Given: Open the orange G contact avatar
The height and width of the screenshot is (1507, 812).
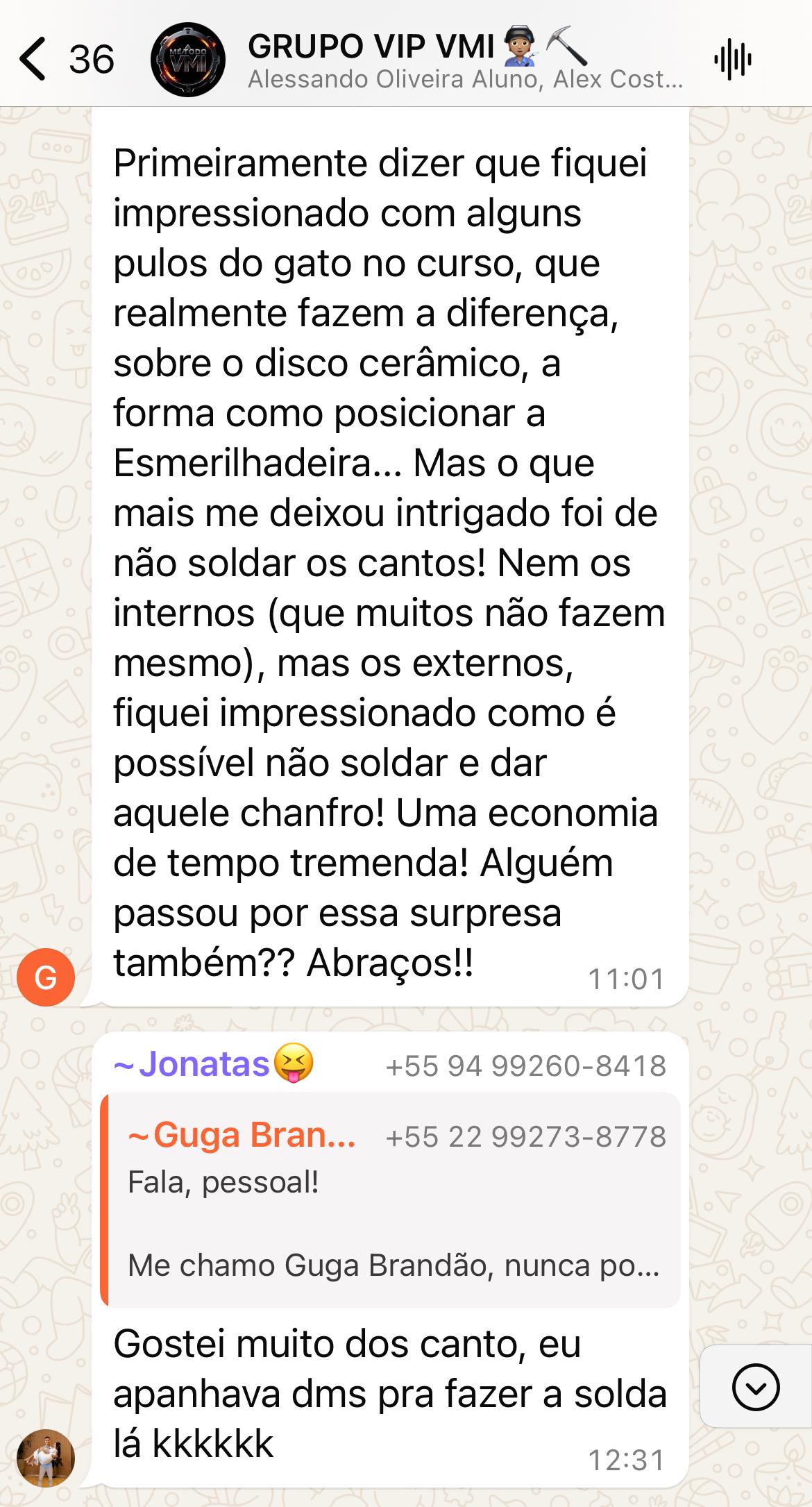Looking at the screenshot, I should pyautogui.click(x=45, y=978).
